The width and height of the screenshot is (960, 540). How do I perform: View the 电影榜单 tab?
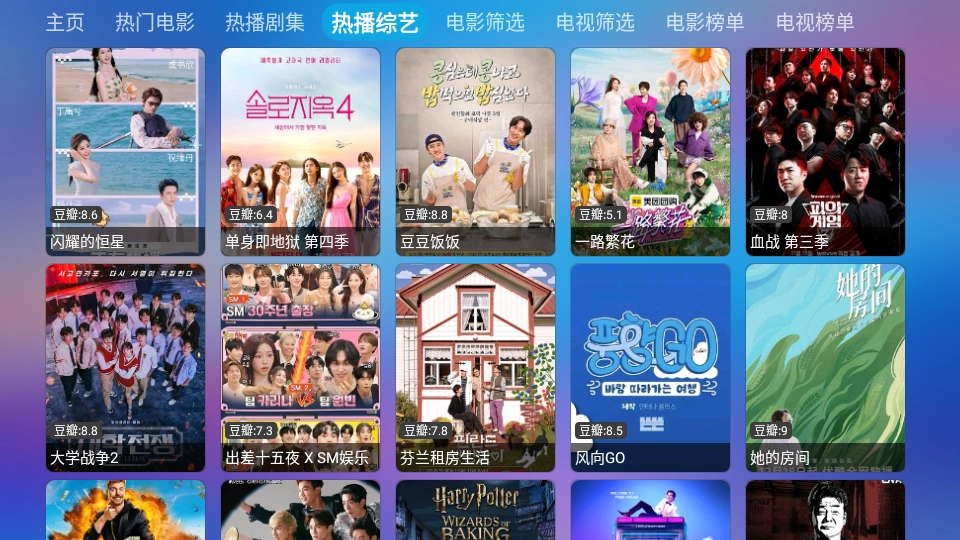pyautogui.click(x=705, y=22)
